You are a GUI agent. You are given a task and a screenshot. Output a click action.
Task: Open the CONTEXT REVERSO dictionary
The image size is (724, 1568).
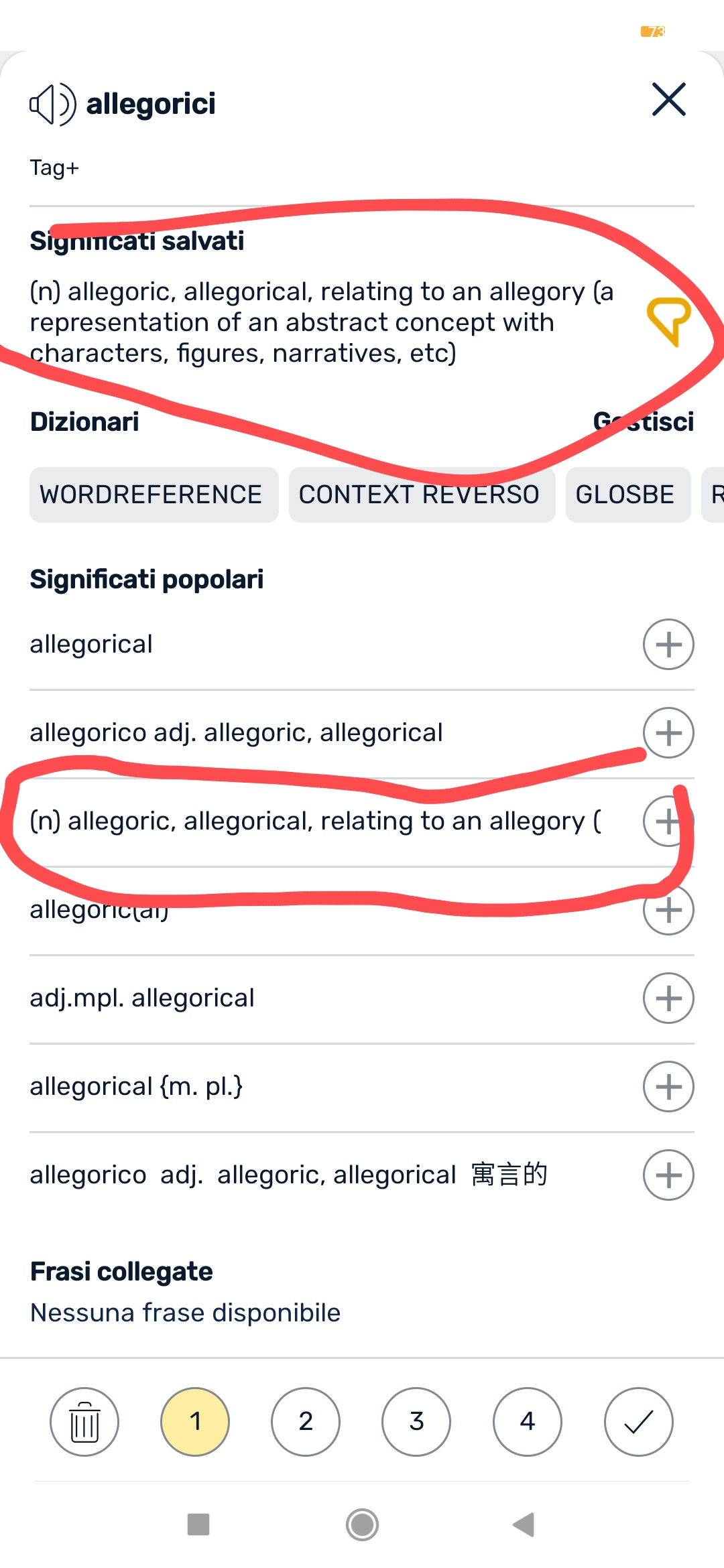pos(422,495)
